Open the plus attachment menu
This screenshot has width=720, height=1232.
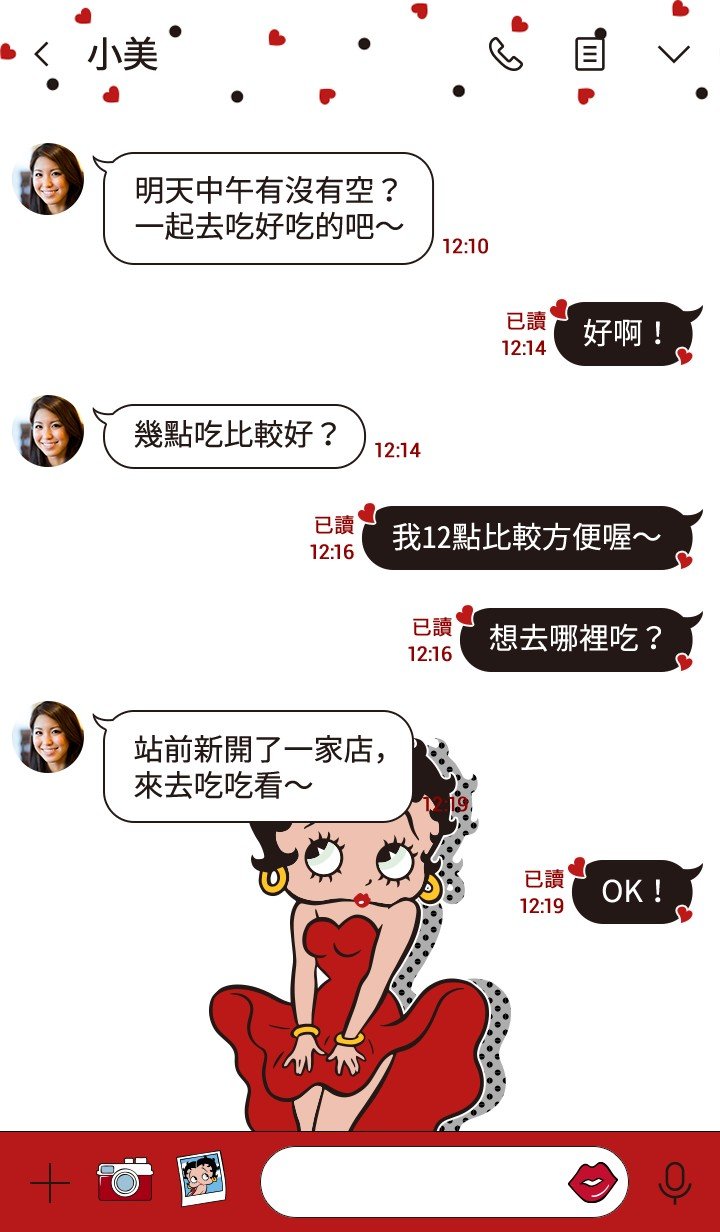50,1184
